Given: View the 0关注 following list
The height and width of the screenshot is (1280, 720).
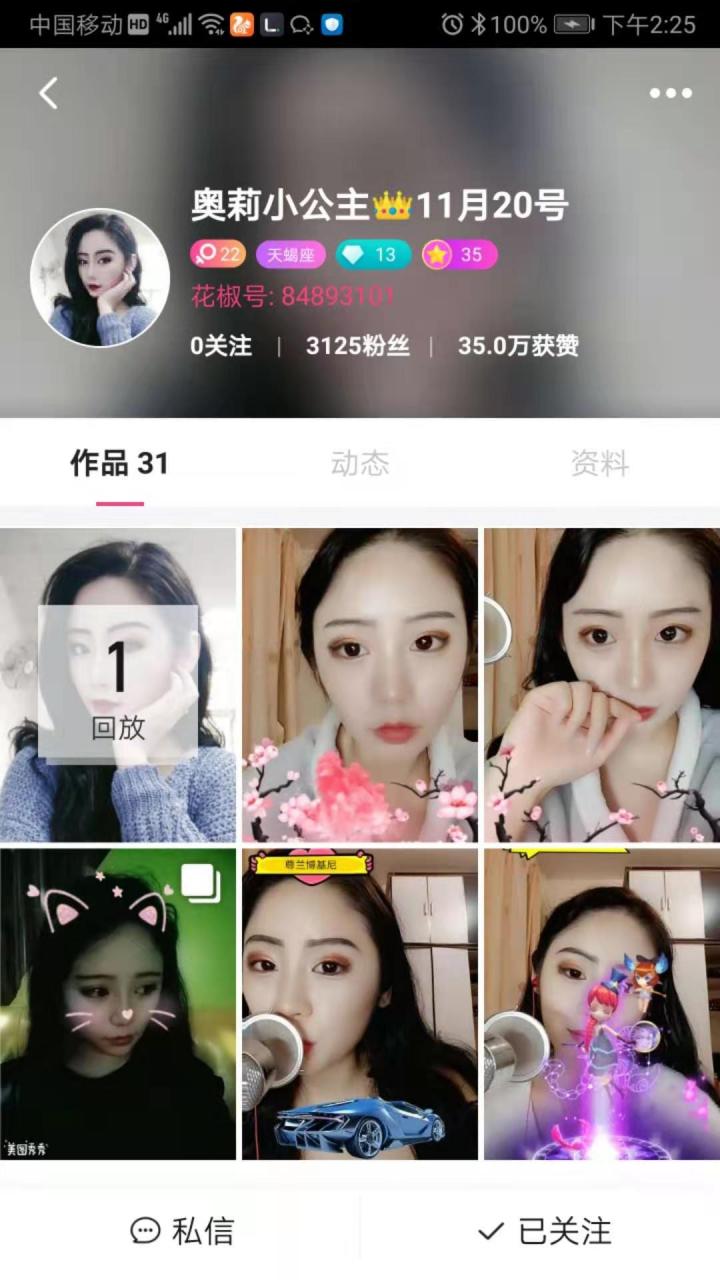Looking at the screenshot, I should click(221, 346).
